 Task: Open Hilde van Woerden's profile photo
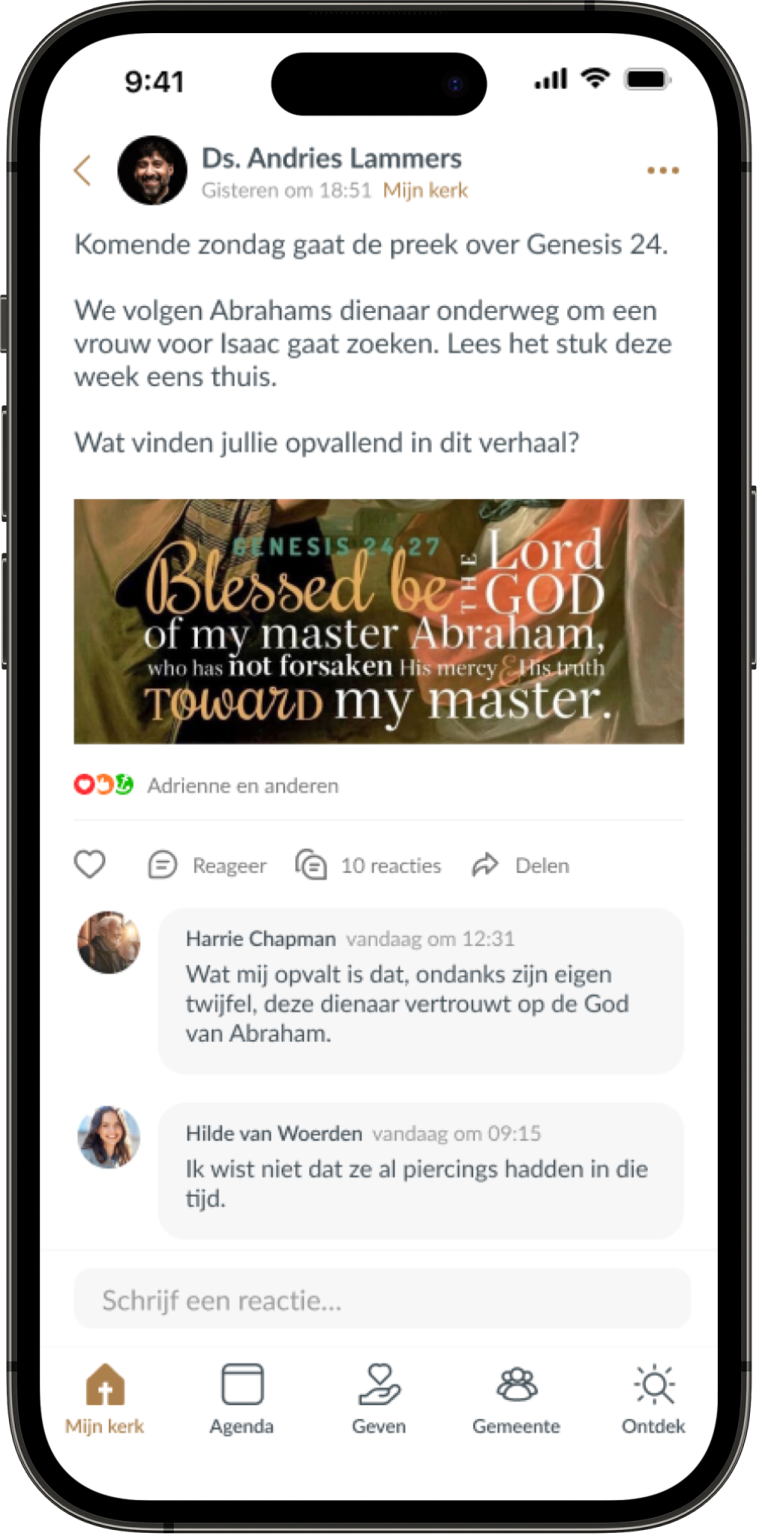pyautogui.click(x=109, y=1137)
